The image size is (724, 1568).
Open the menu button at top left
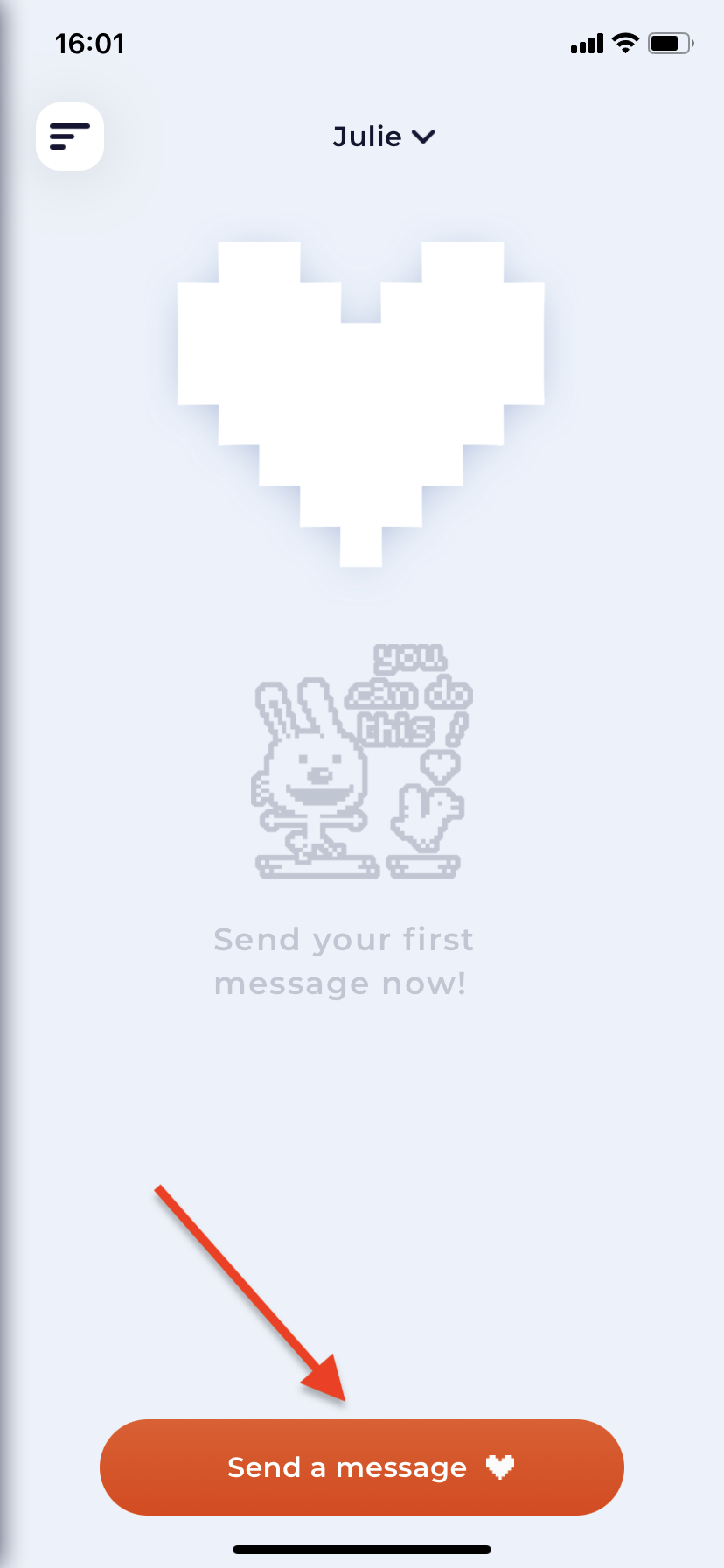[x=70, y=136]
